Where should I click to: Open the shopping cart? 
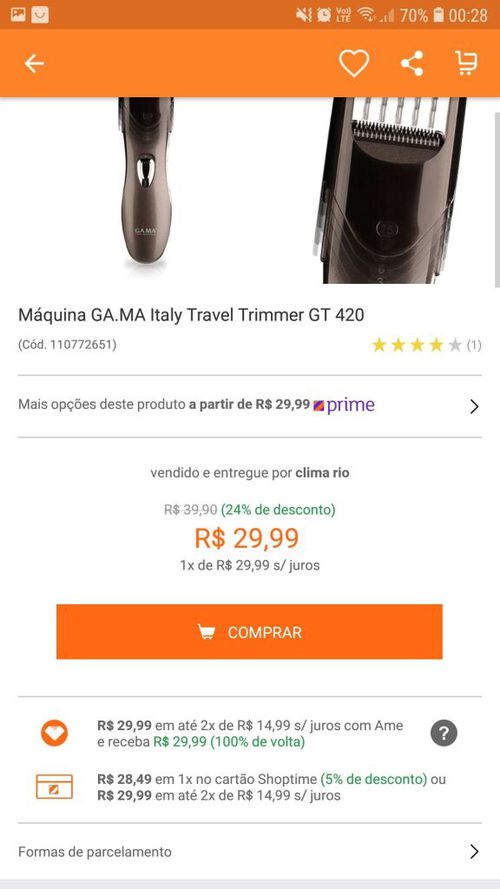[466, 63]
